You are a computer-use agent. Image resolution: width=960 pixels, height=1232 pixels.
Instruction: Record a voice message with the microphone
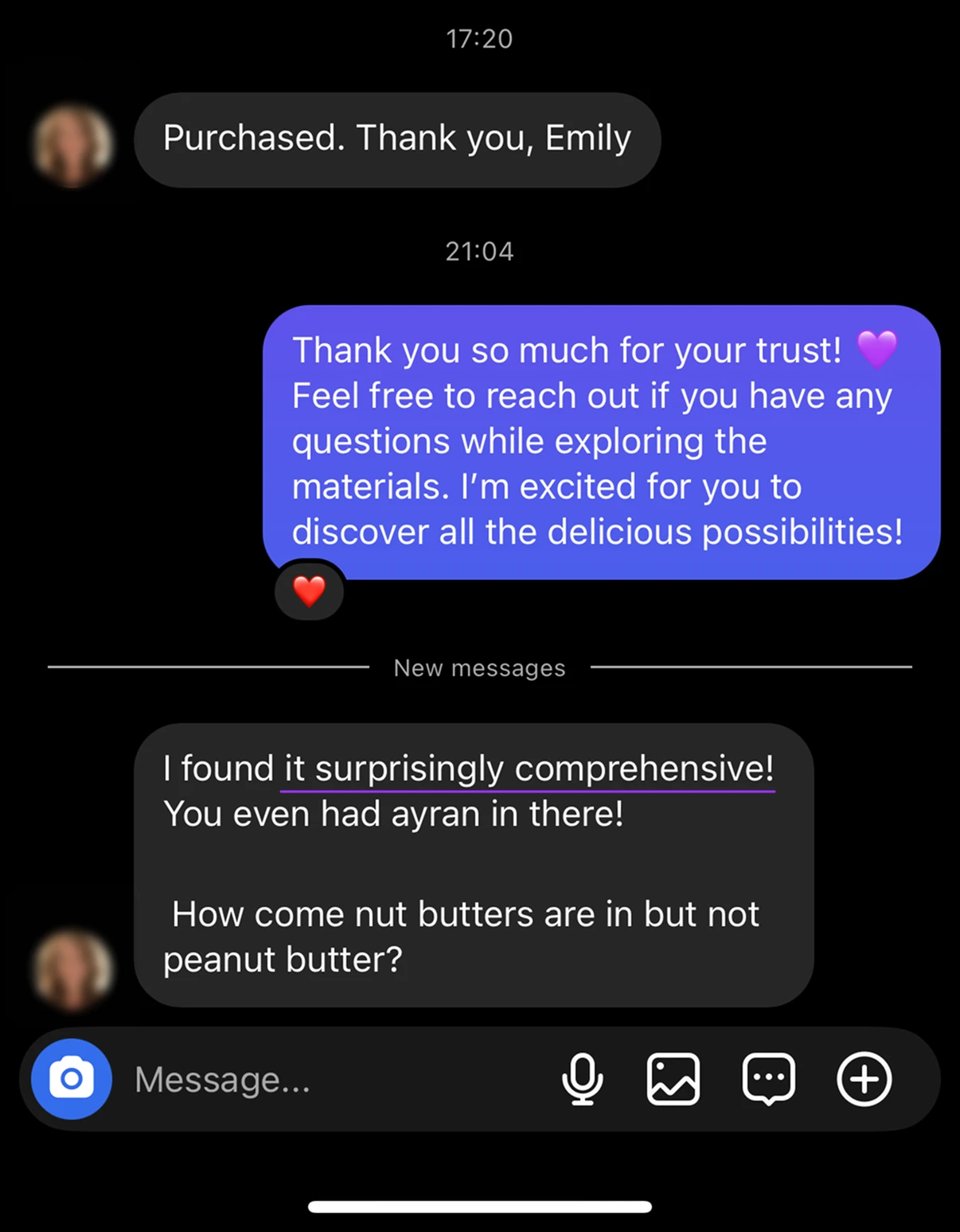point(583,1079)
